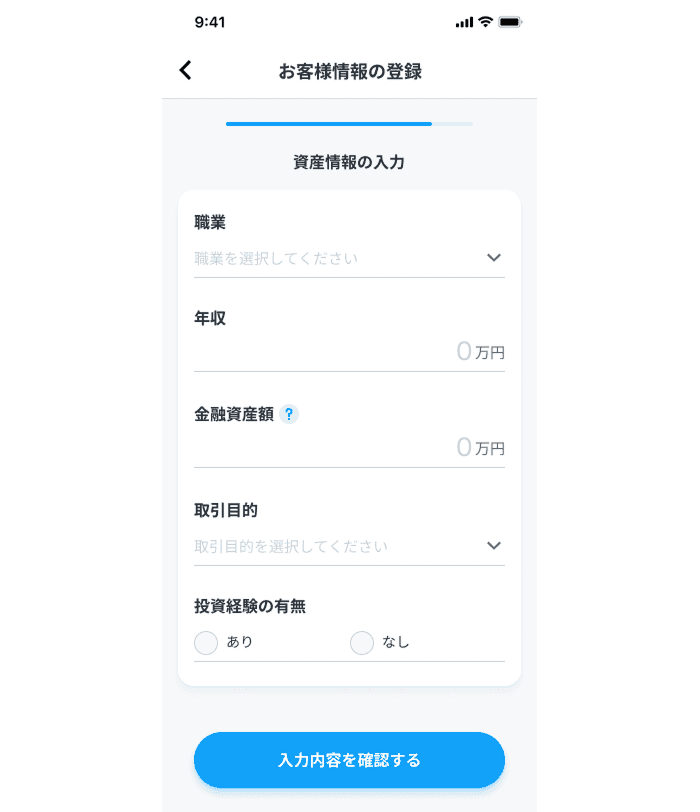Open the 金融資産額 help icon
Viewport: 700px width, 812px height.
coord(289,414)
